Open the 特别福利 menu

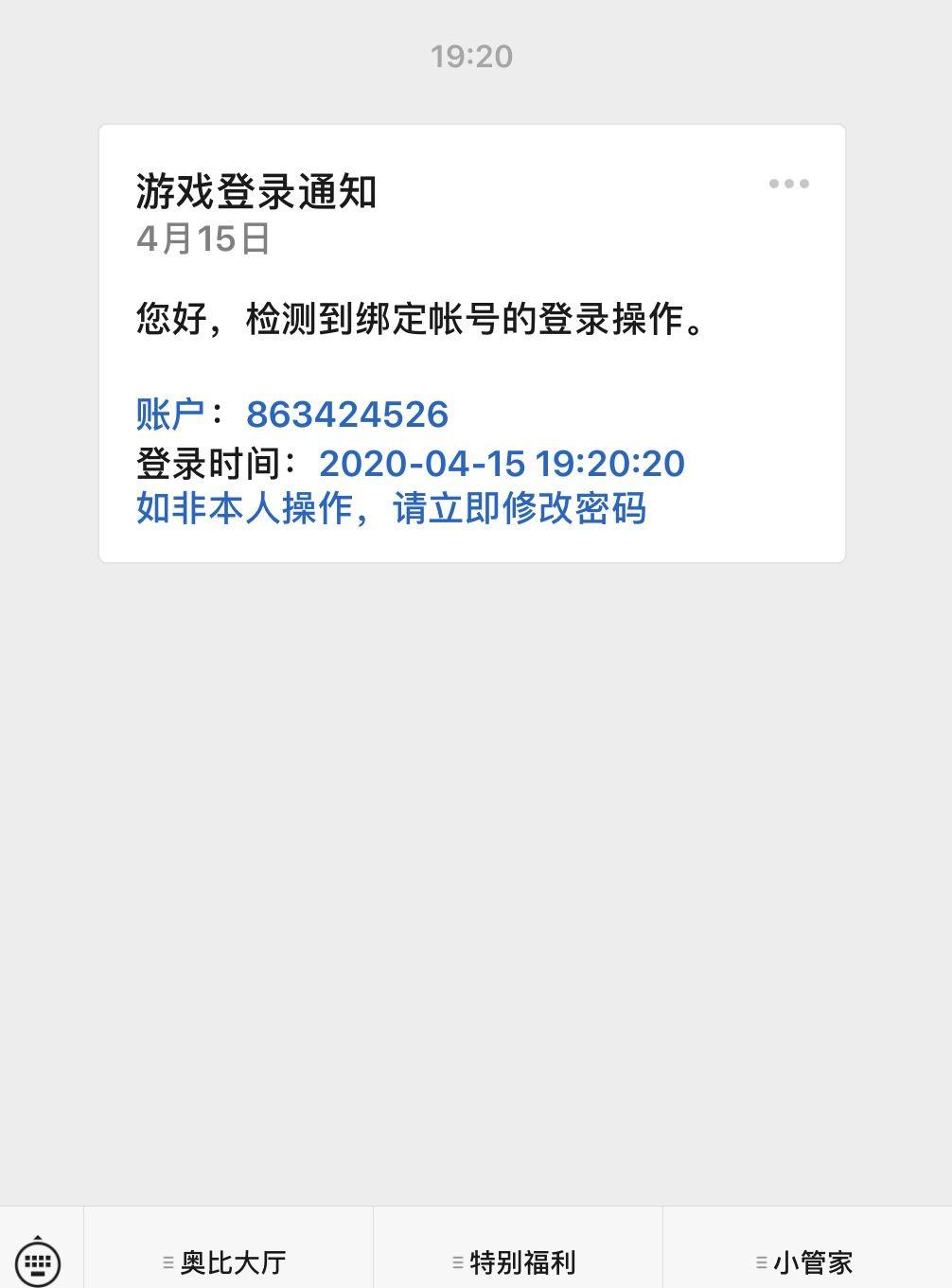518,1262
